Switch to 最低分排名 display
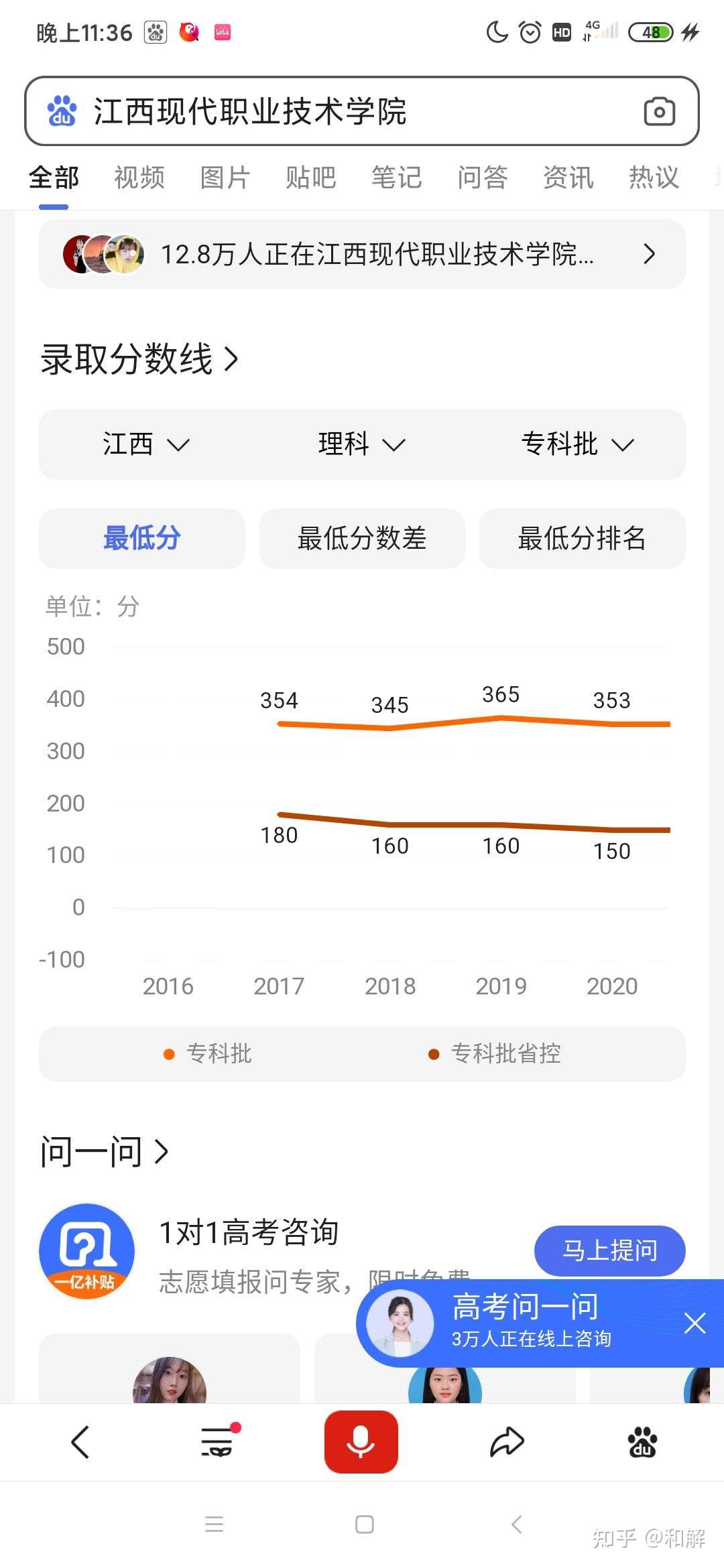Image resolution: width=724 pixels, height=1568 pixels. point(581,538)
